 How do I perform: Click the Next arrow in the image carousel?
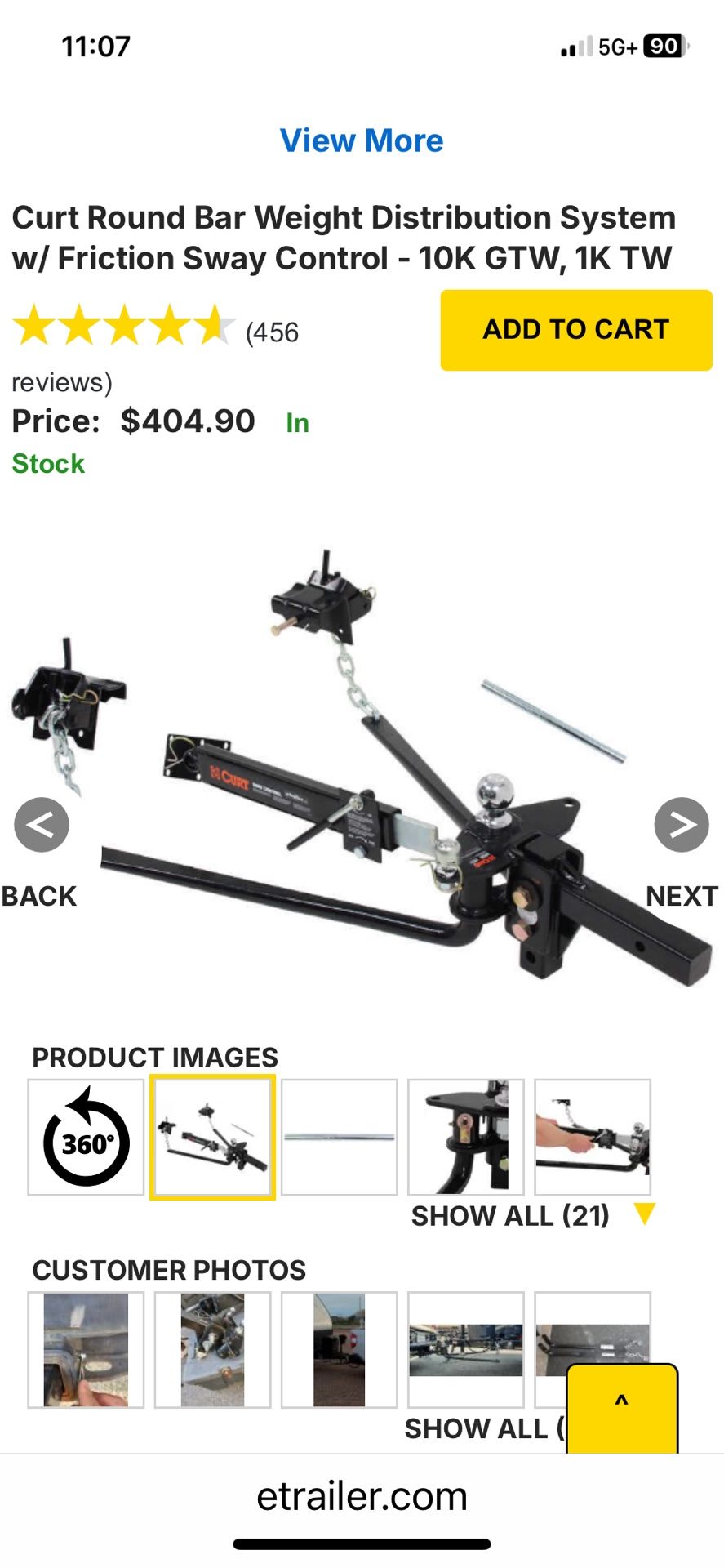click(x=683, y=825)
